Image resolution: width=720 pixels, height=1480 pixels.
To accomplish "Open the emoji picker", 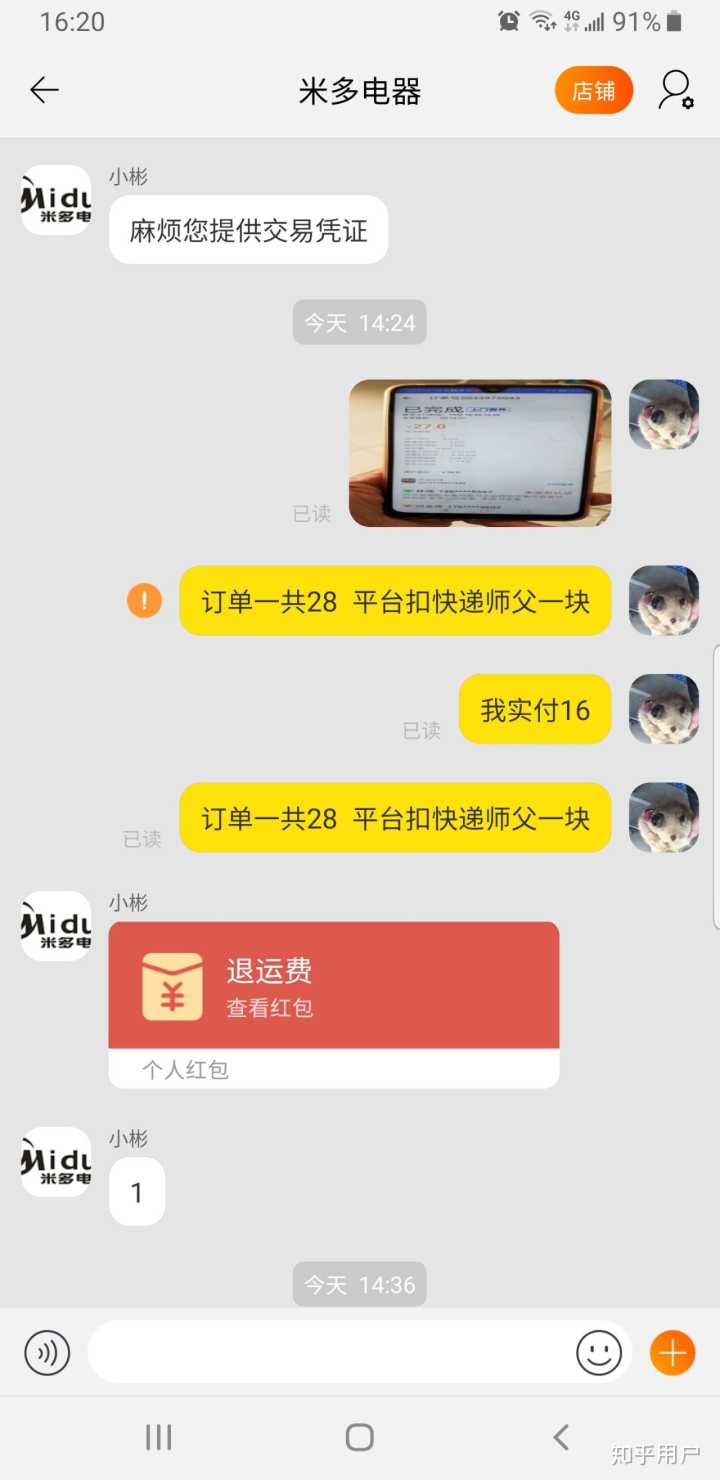I will click(598, 1354).
